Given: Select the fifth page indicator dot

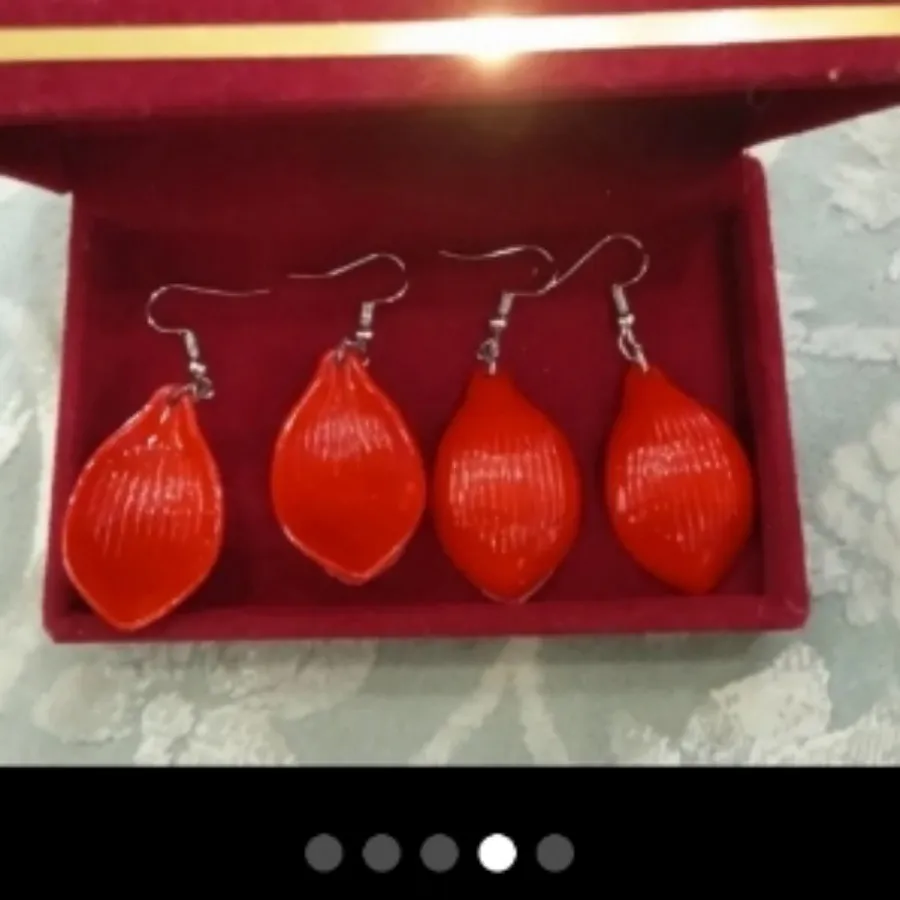Looking at the screenshot, I should coord(555,853).
